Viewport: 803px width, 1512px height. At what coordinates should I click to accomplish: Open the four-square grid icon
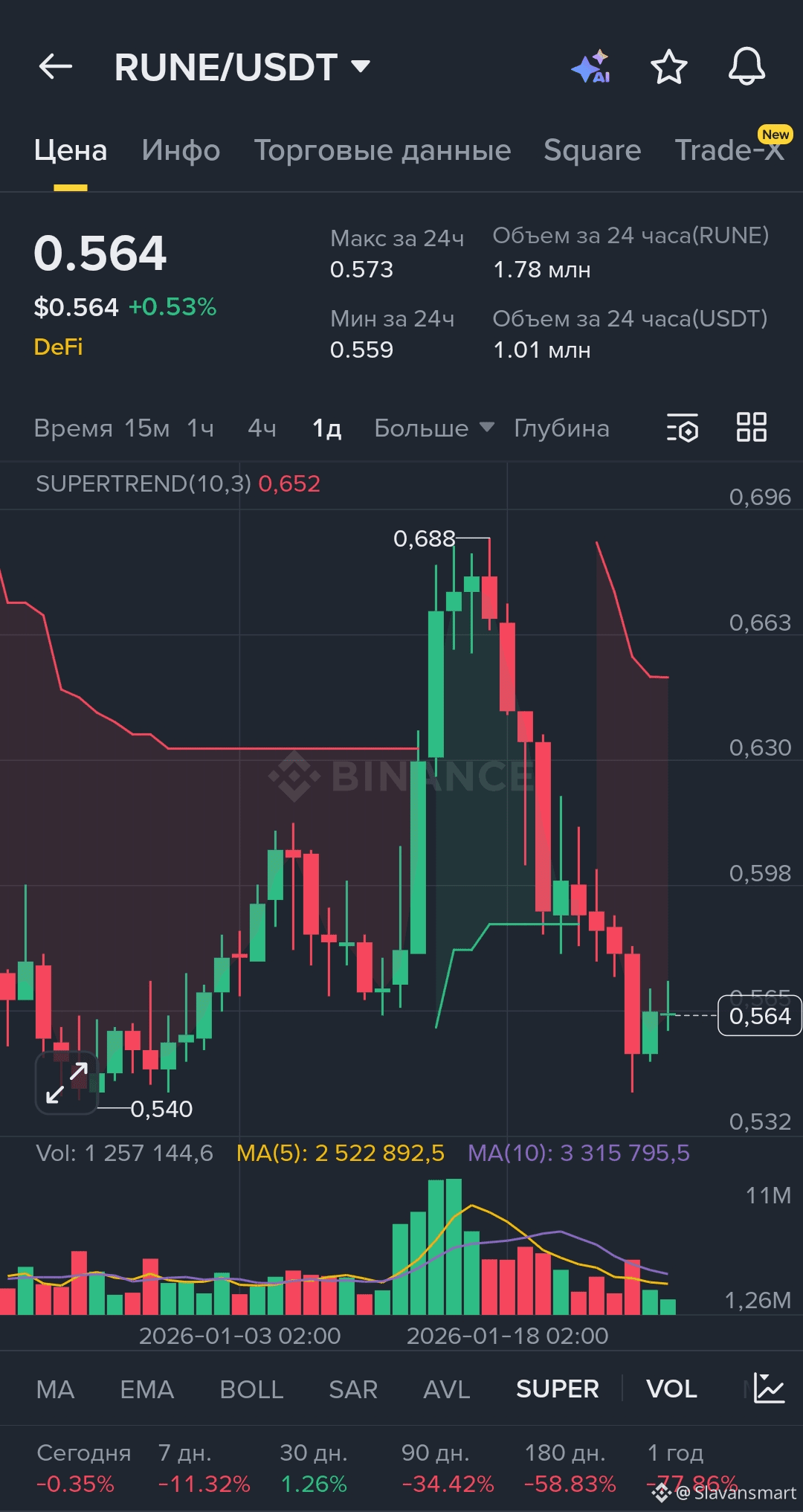coord(751,428)
